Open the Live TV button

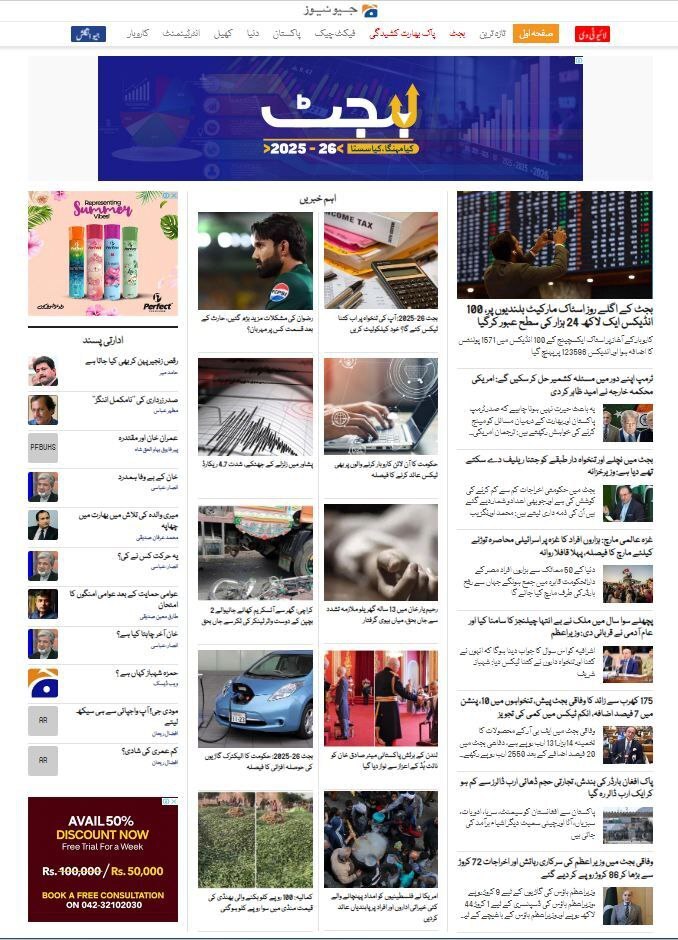(593, 34)
